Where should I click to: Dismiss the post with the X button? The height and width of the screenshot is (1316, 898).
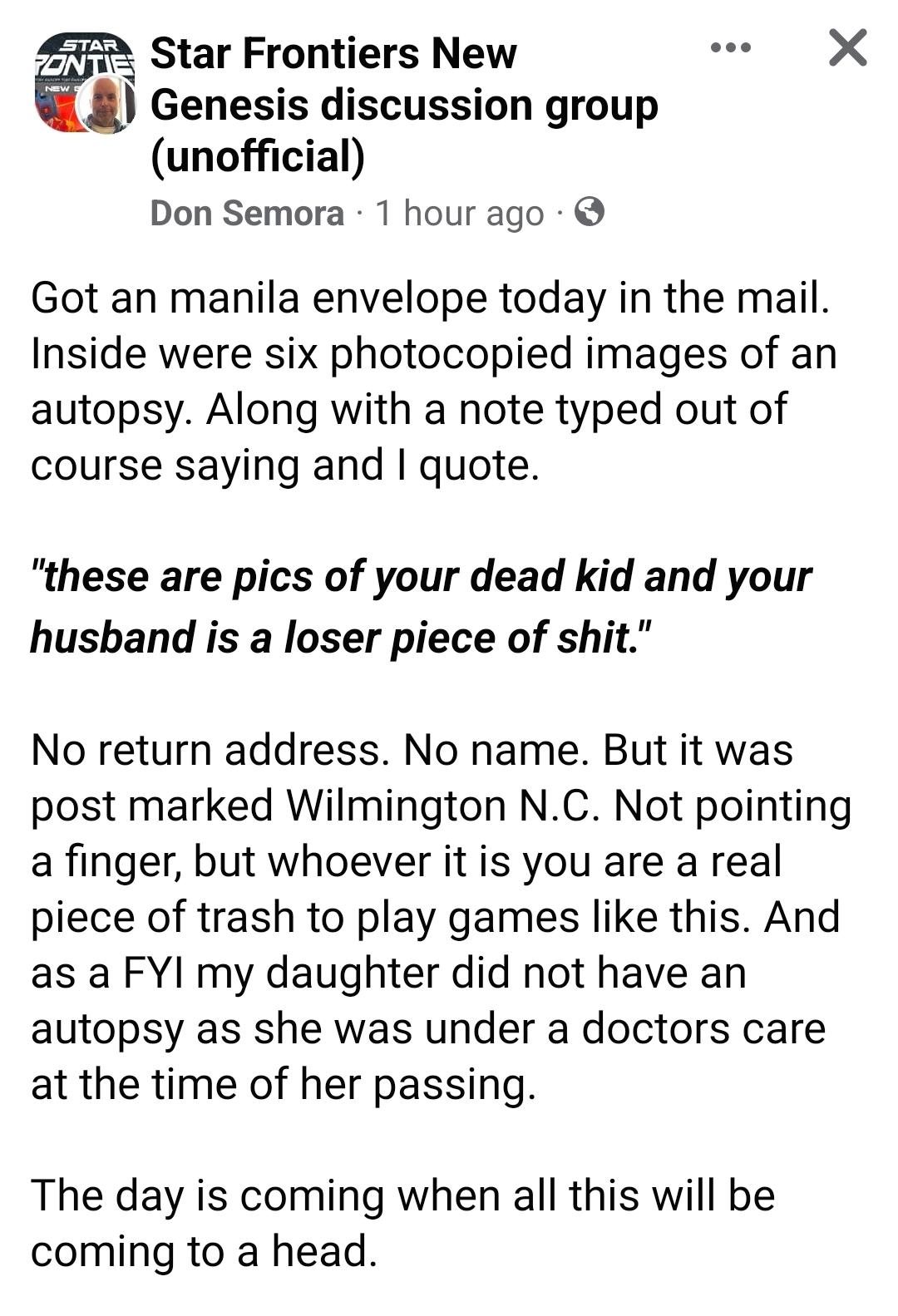[848, 47]
